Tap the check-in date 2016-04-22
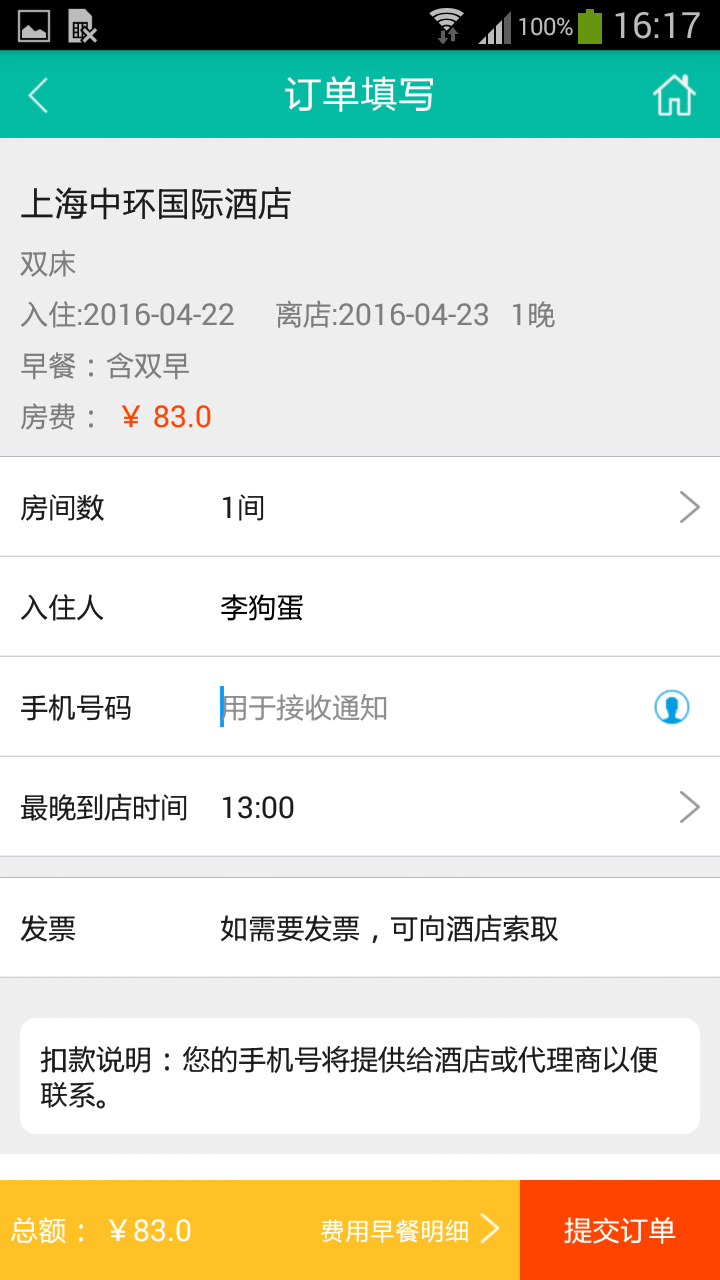Image resolution: width=720 pixels, height=1280 pixels. click(160, 315)
